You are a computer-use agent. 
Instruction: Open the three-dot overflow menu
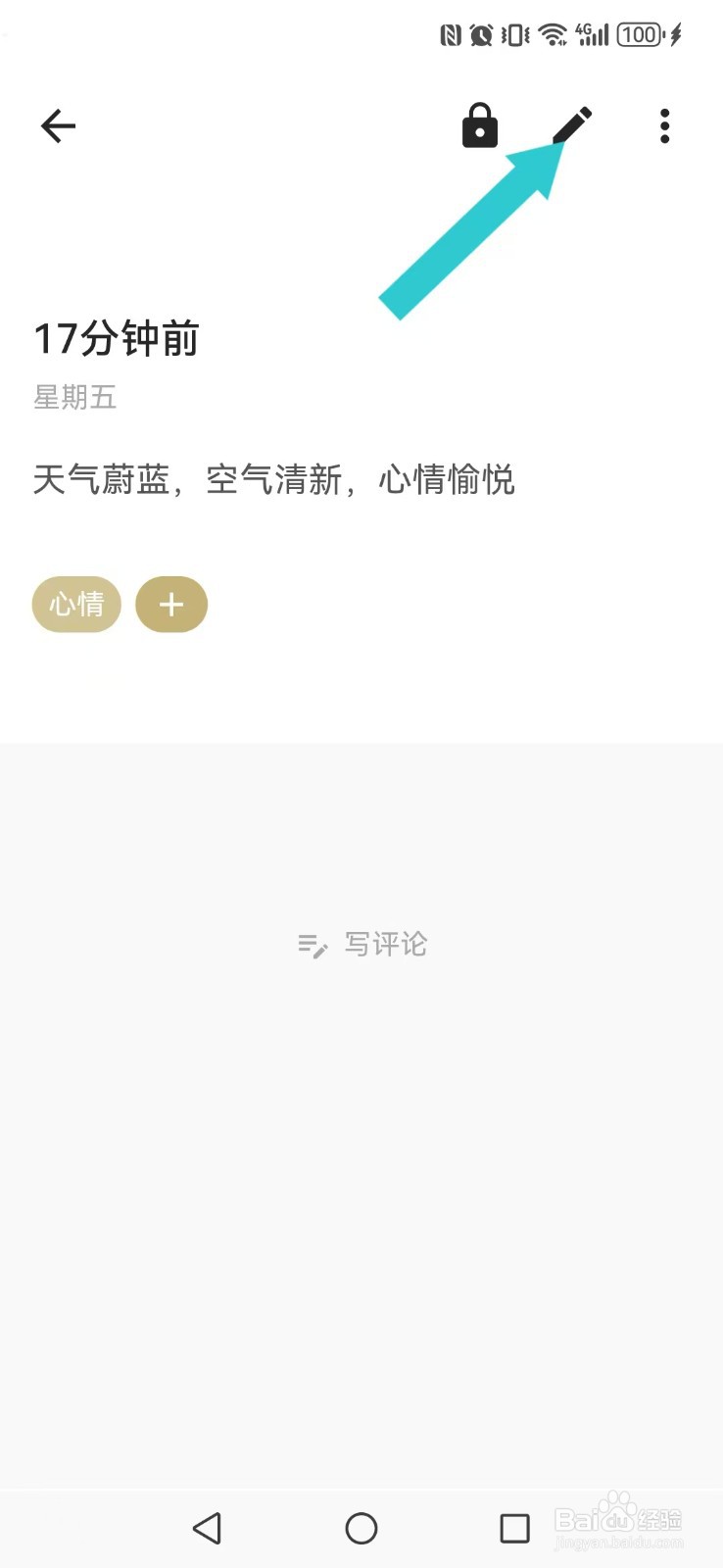click(x=664, y=125)
